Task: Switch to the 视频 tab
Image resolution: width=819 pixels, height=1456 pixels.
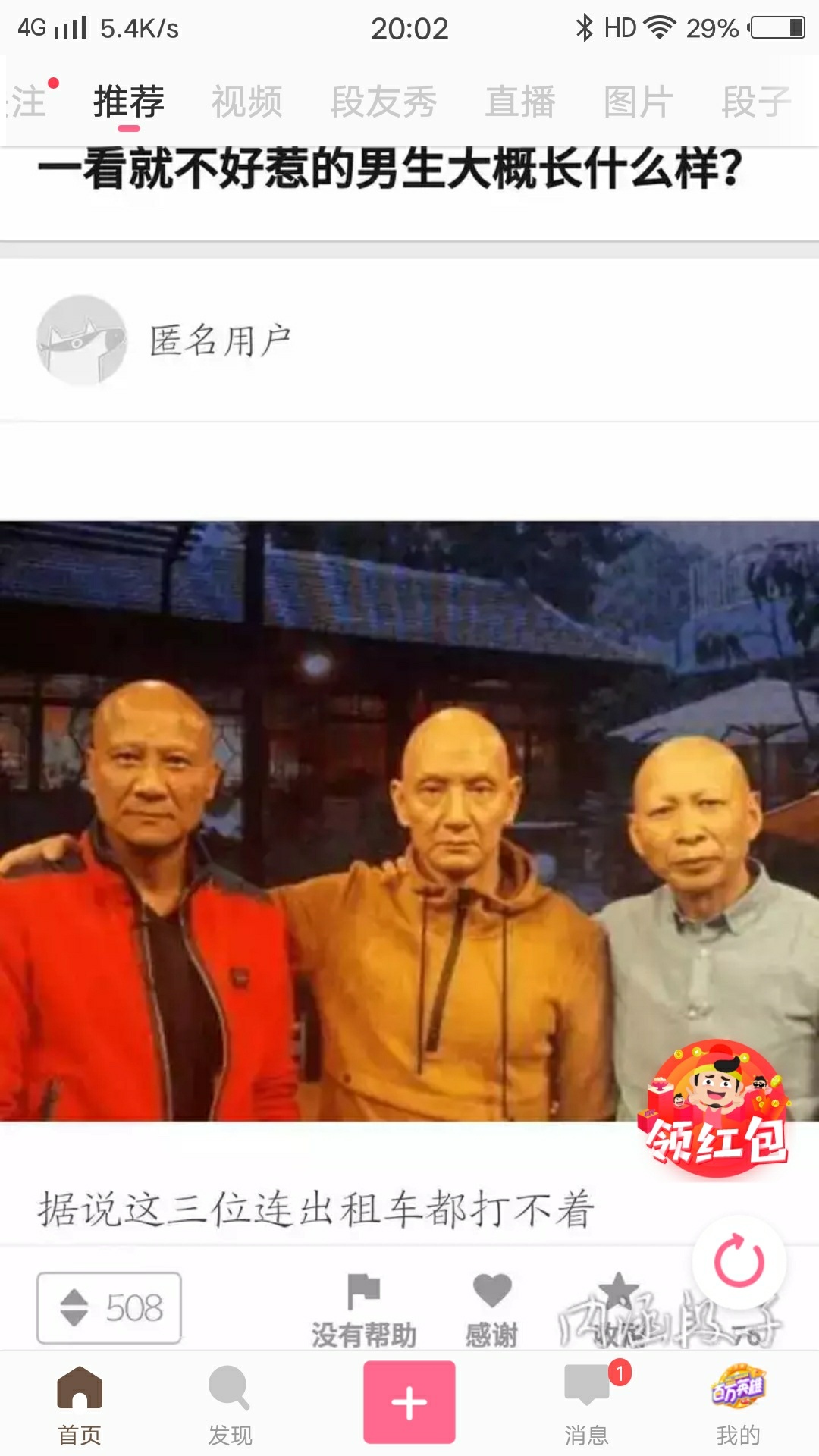Action: [246, 102]
